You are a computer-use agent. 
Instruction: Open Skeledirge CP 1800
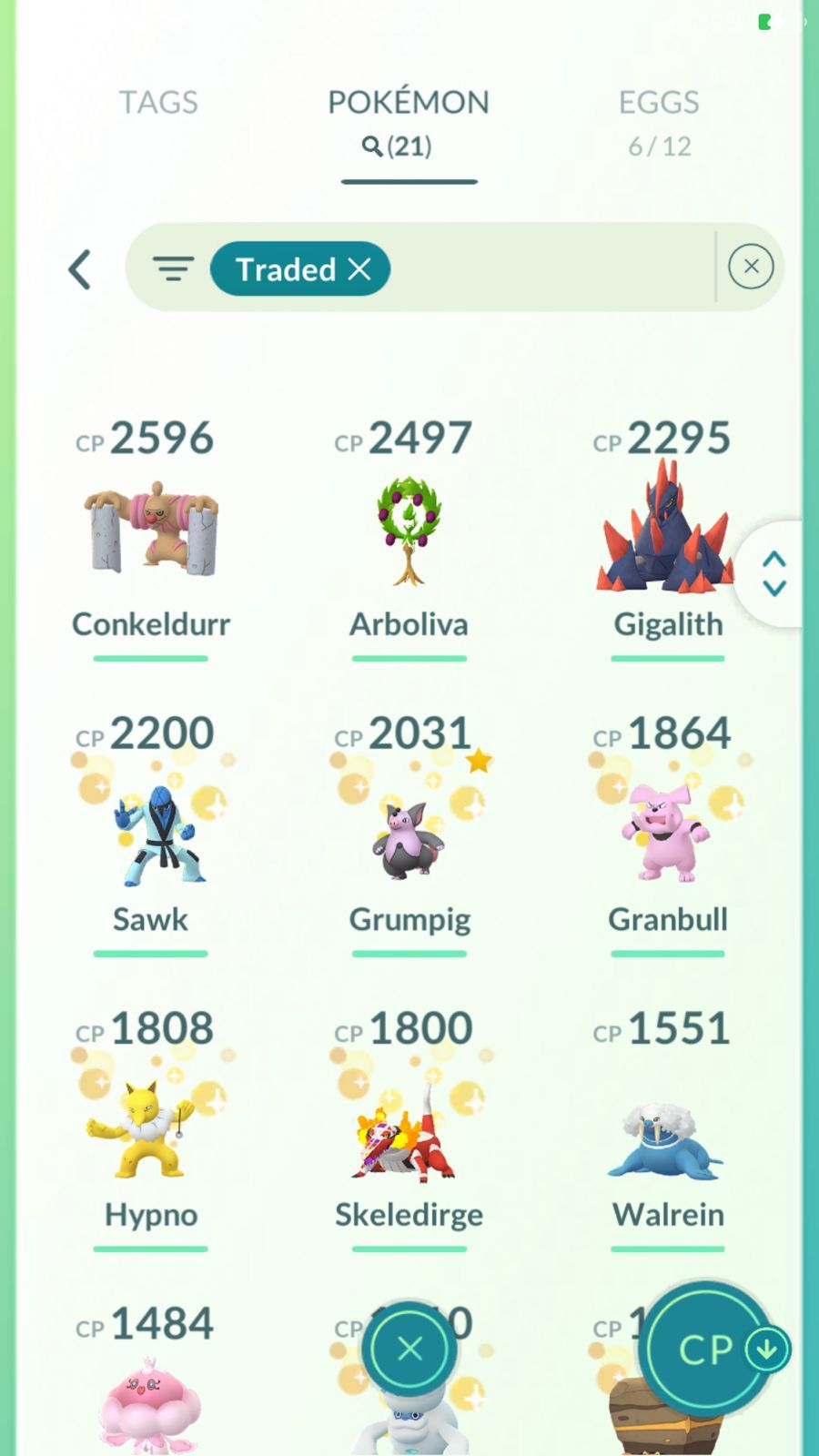(409, 1128)
